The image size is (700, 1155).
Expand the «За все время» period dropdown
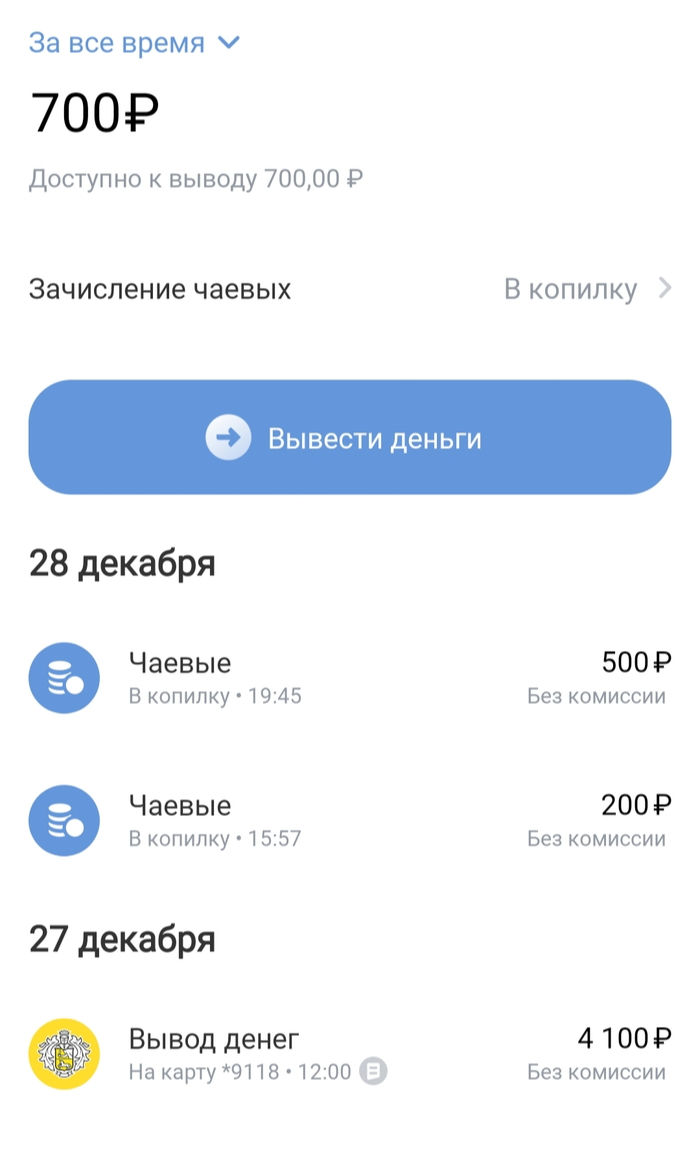[x=135, y=43]
